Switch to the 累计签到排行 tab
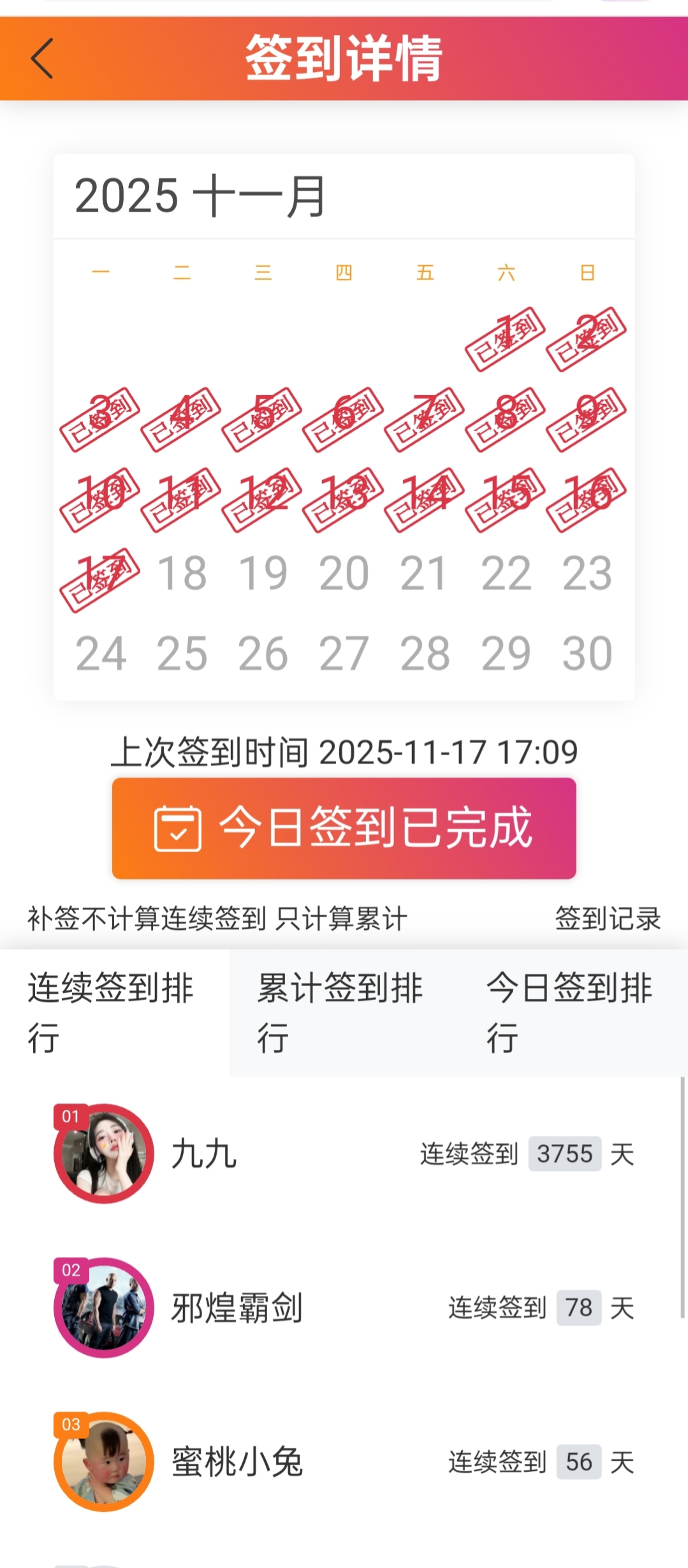Viewport: 688px width, 1568px height. pyautogui.click(x=343, y=1012)
